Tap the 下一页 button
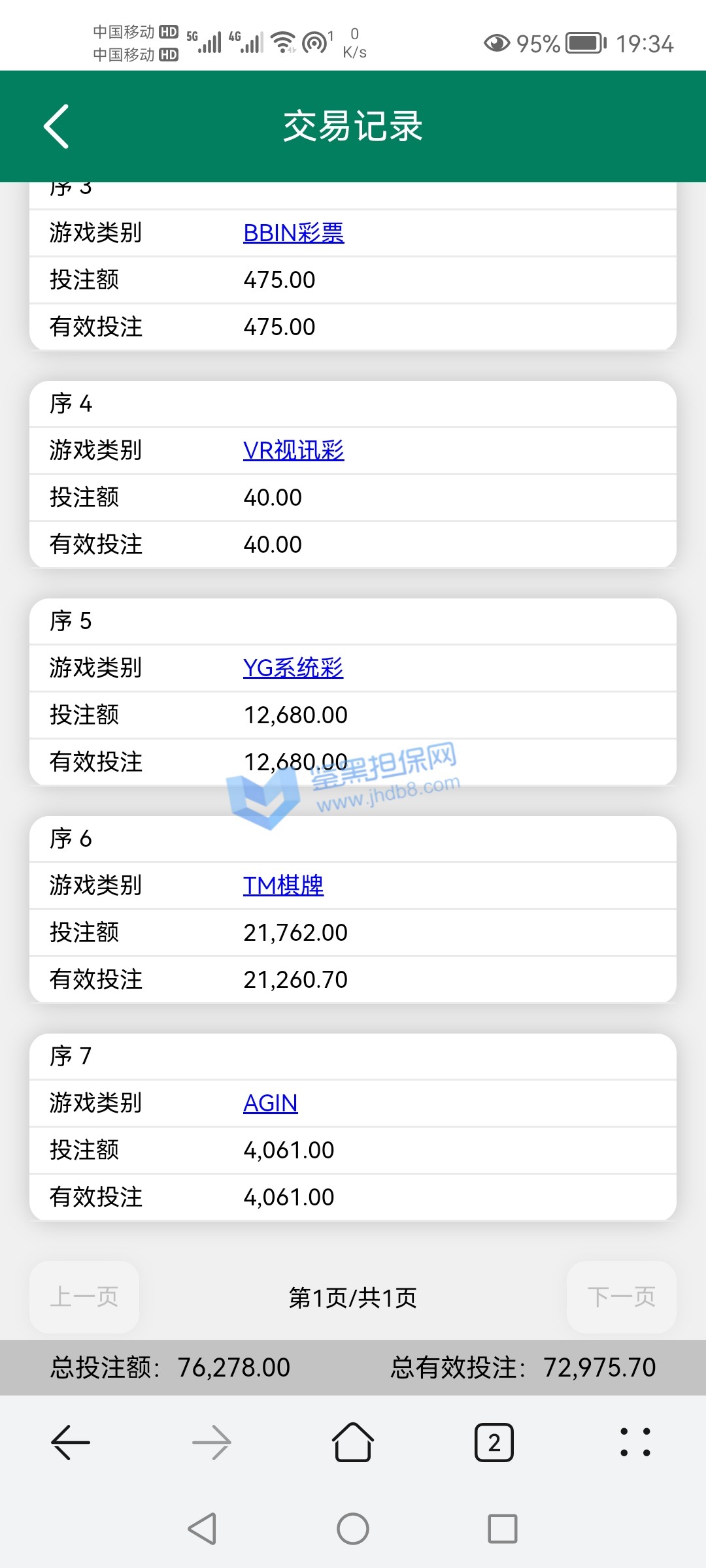 pyautogui.click(x=621, y=1297)
